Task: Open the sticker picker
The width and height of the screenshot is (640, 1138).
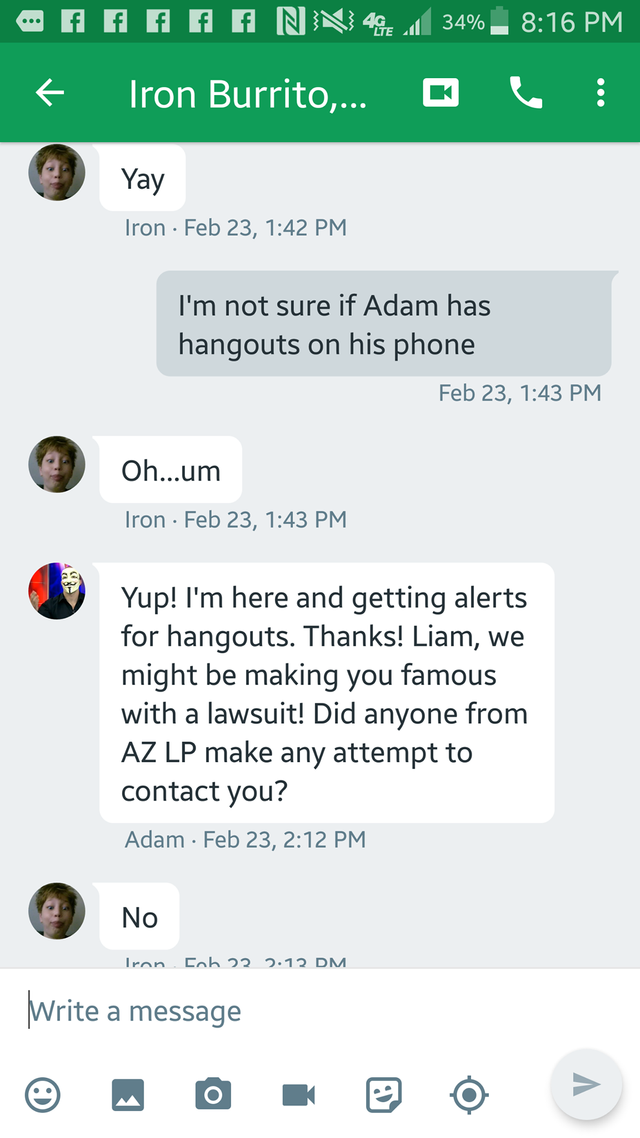Action: point(383,1095)
